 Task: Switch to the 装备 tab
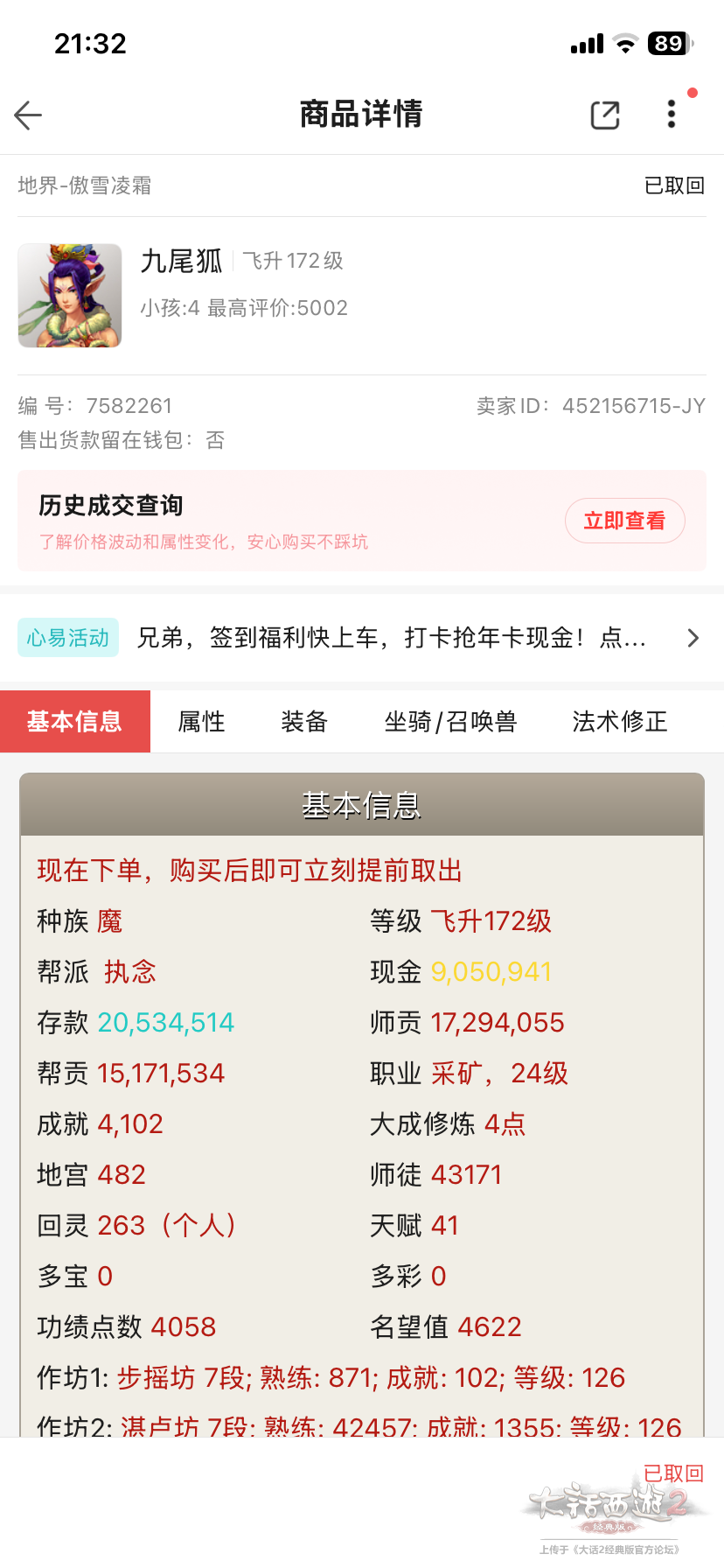click(x=303, y=722)
